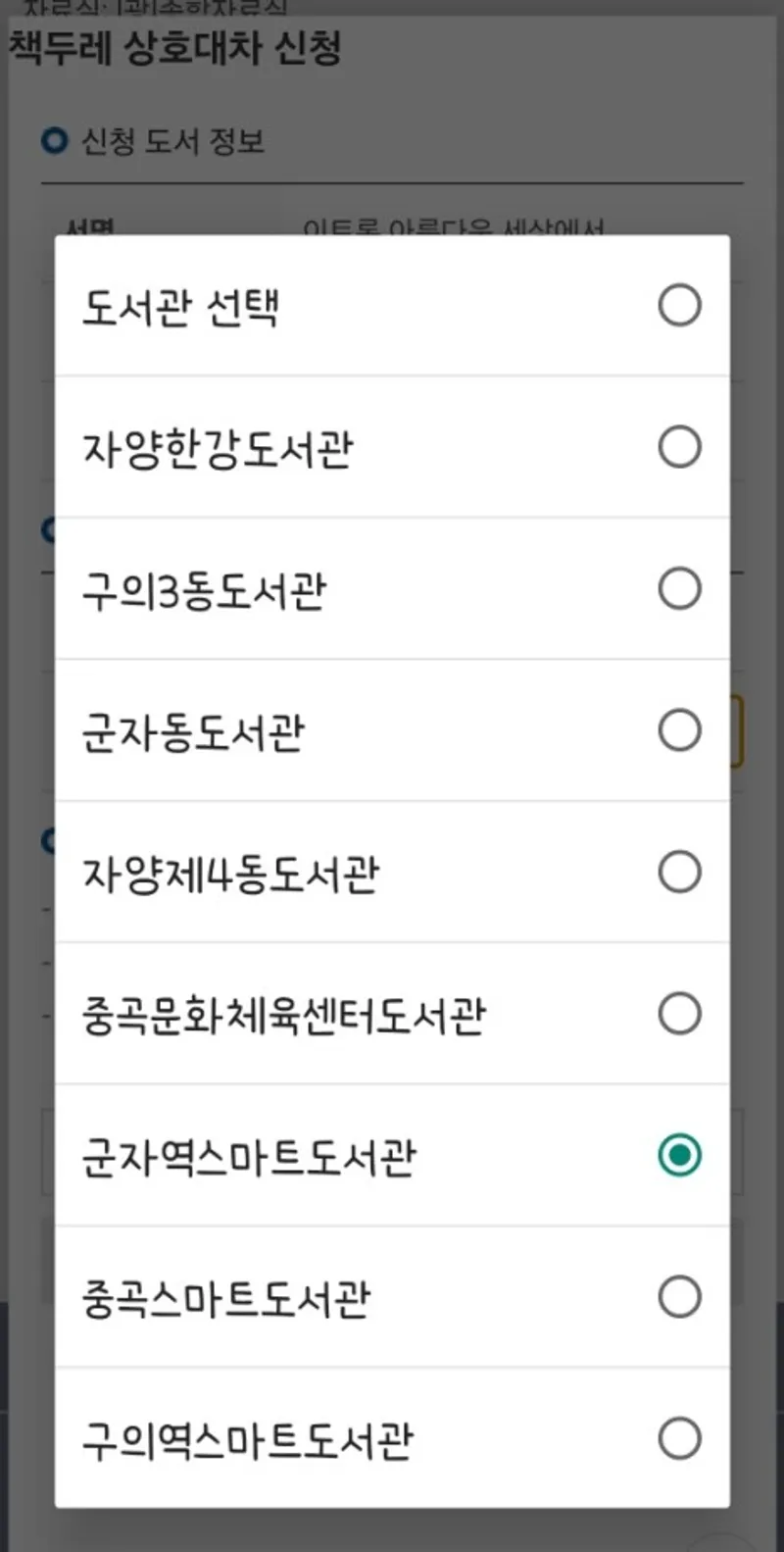Pick the 군자동도서관 option
The image size is (784, 1552).
(392, 730)
